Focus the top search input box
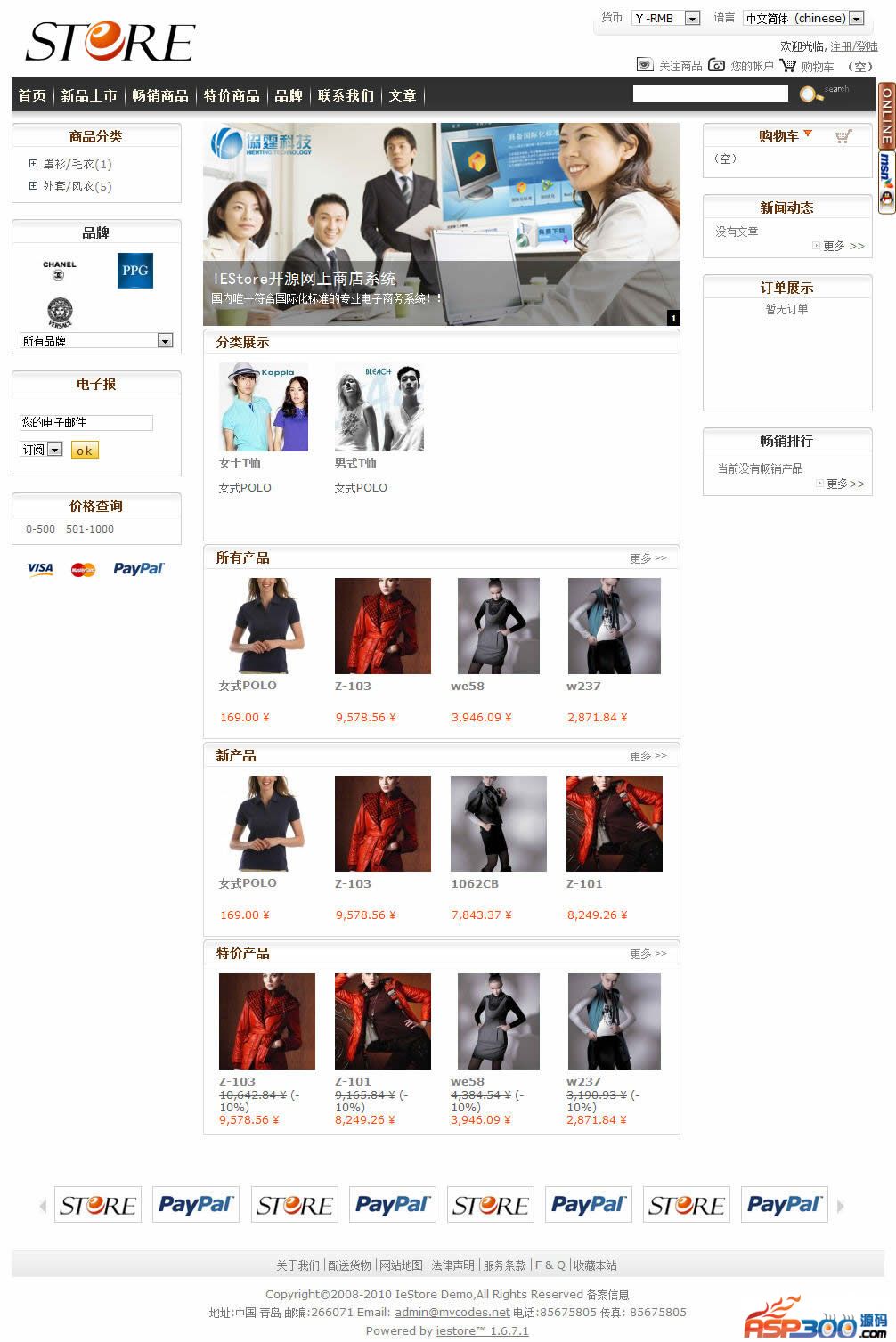 pos(710,94)
